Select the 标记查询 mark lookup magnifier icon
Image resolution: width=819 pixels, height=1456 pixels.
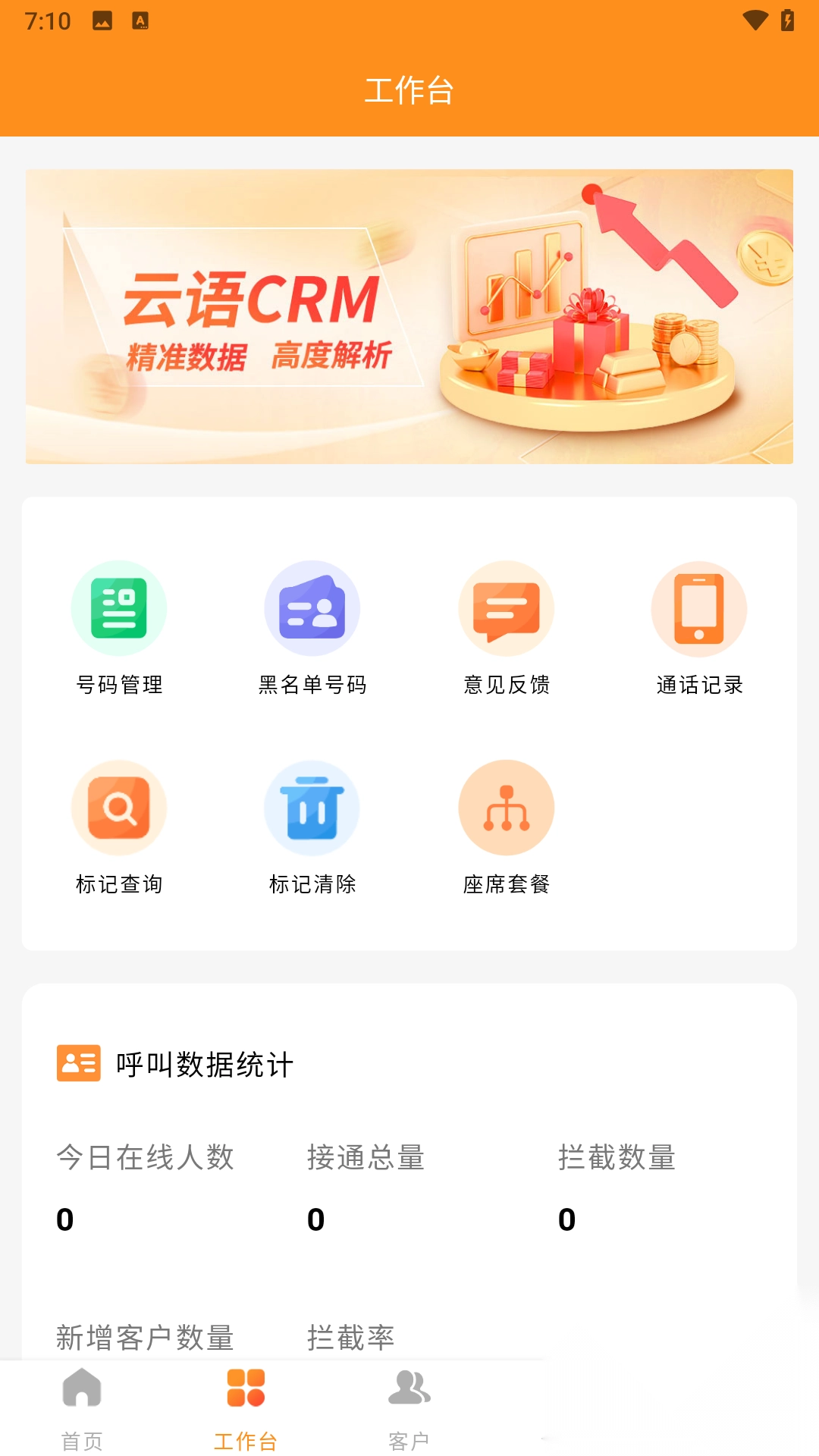119,808
